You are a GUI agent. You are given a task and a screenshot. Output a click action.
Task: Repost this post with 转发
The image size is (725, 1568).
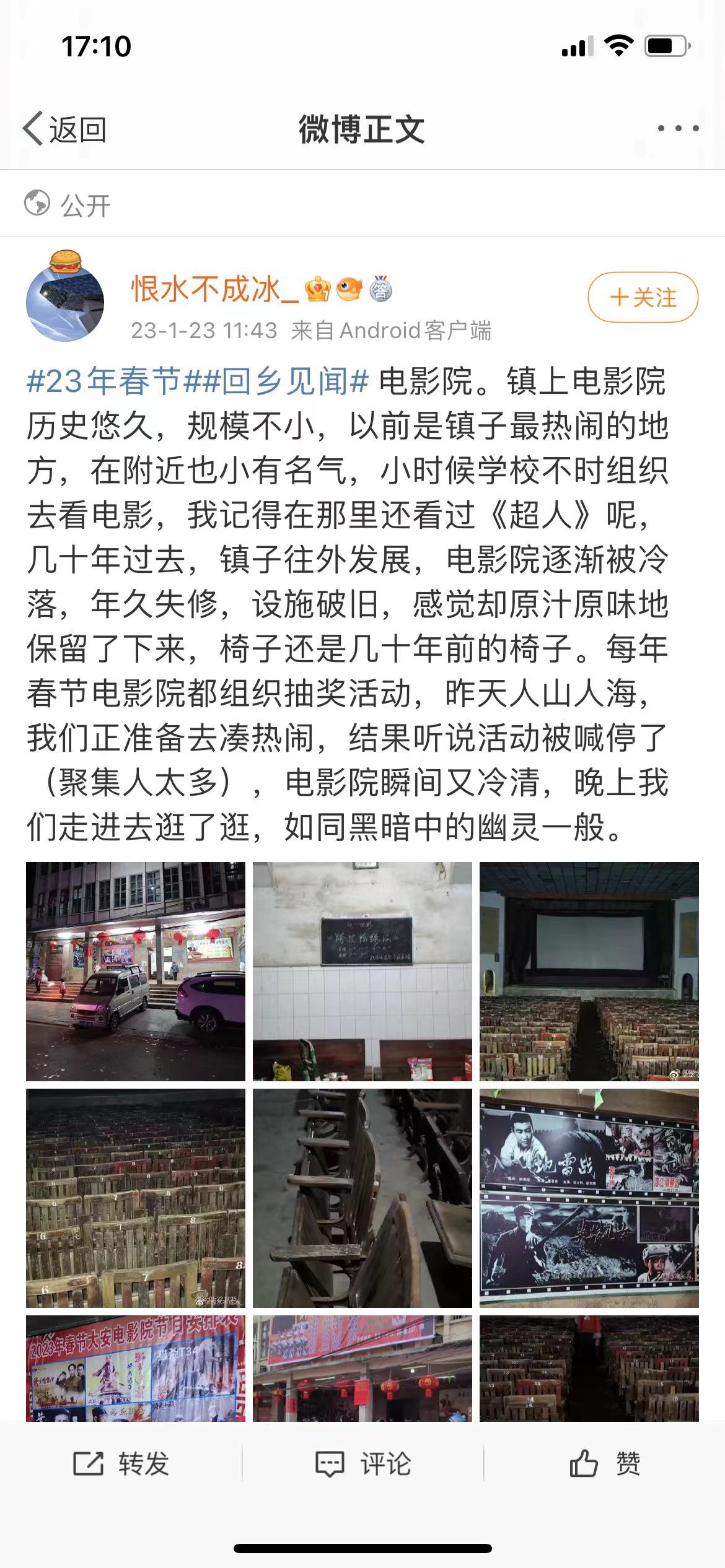point(121,1464)
